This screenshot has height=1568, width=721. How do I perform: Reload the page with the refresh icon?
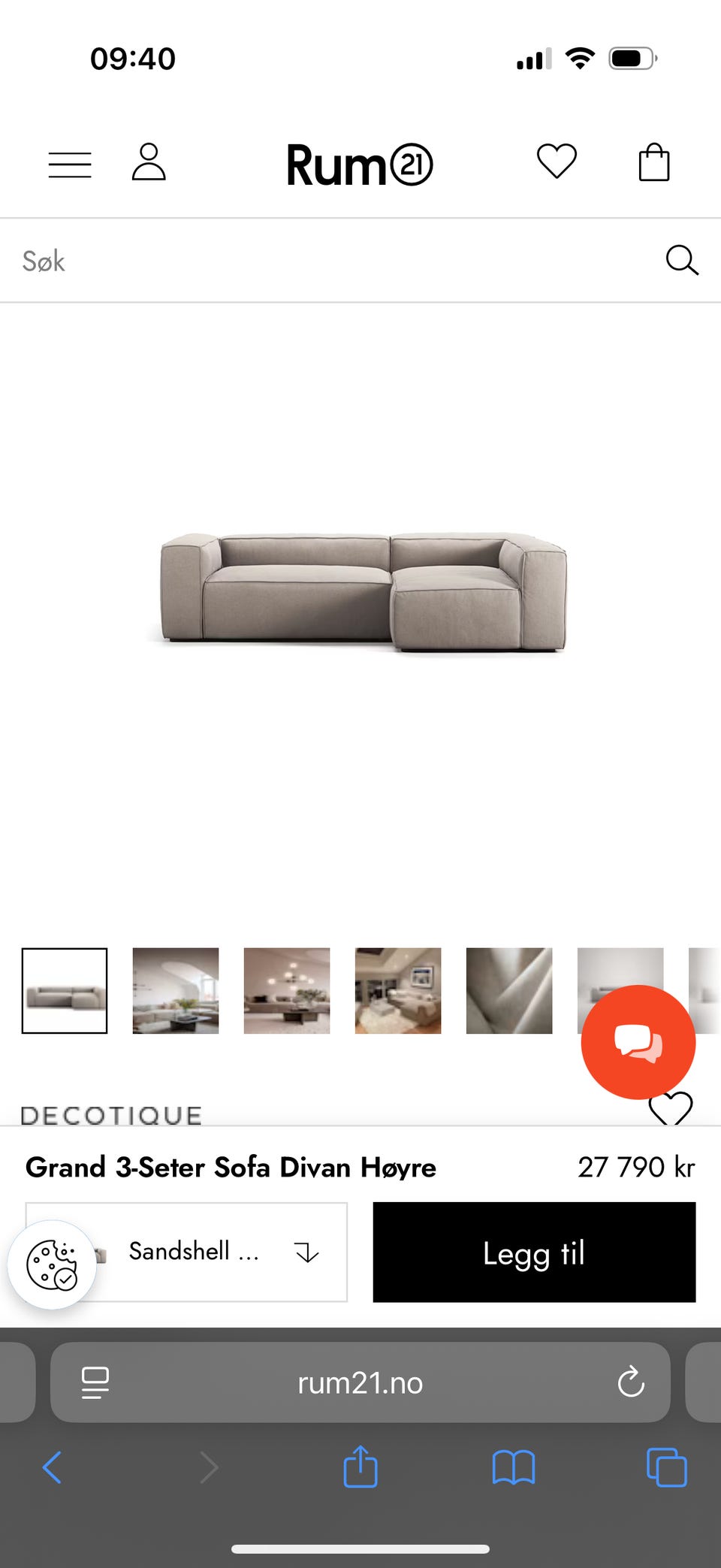[631, 1382]
